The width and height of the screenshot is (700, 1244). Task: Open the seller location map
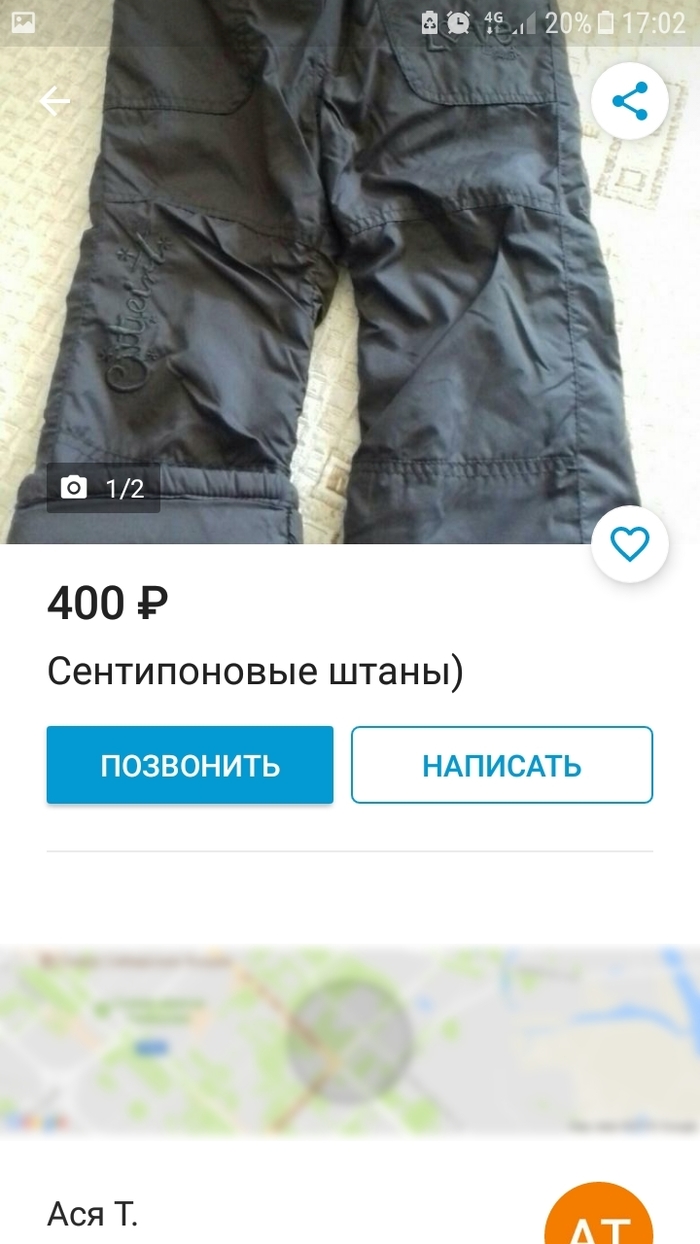click(350, 1040)
